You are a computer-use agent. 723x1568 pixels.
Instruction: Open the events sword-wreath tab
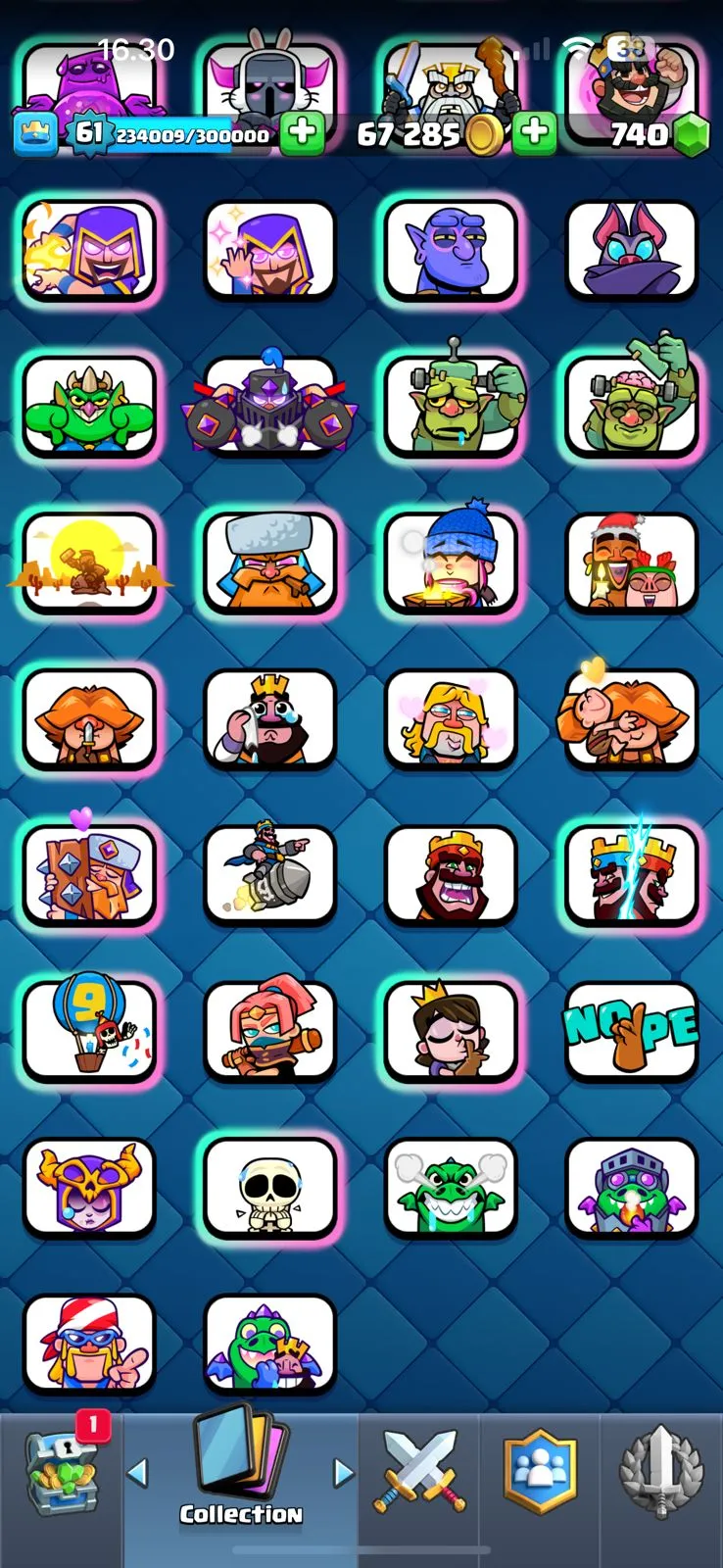[x=661, y=1472]
